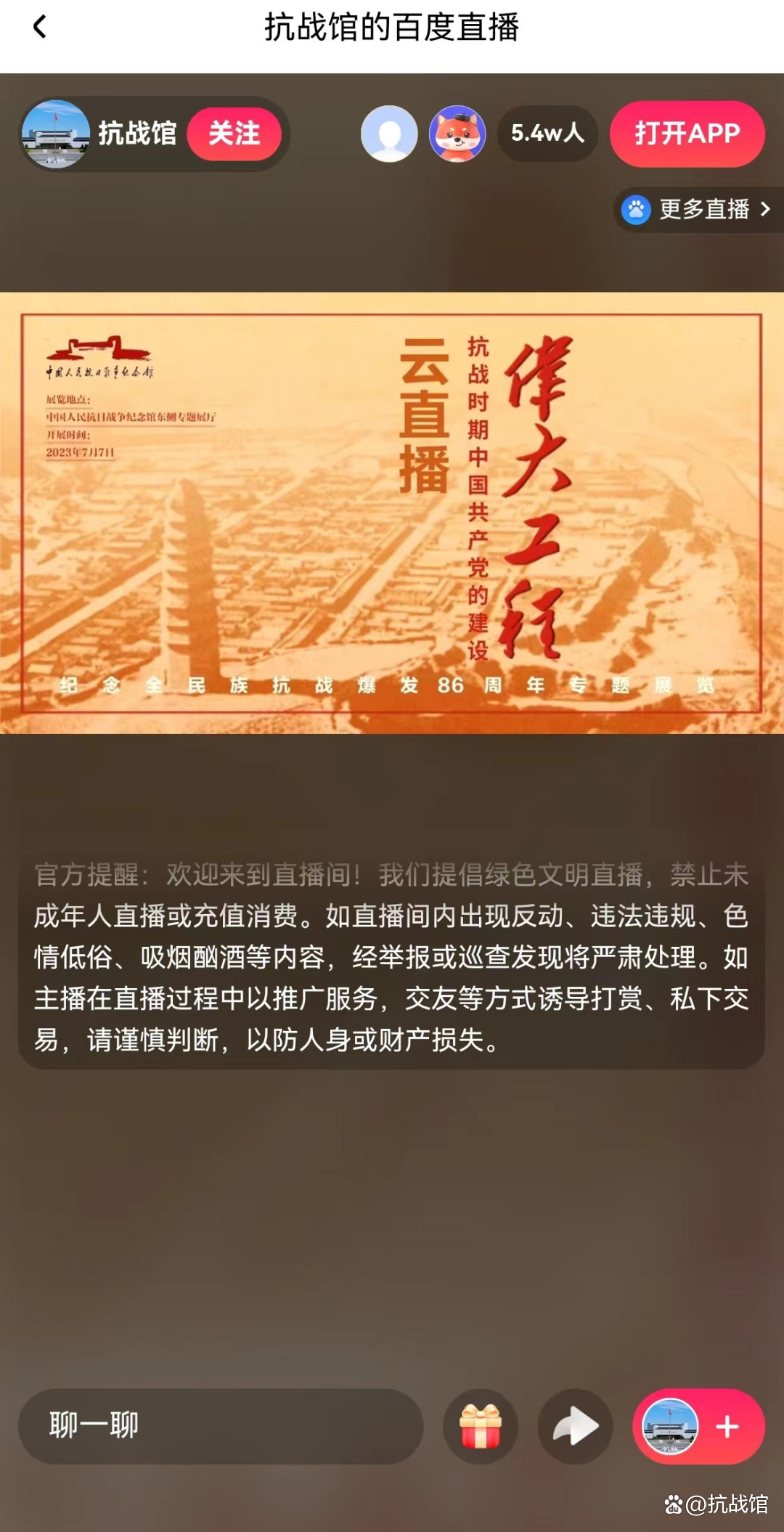Screen dimensions: 784x1532
Task: Go back using the top-left arrow
Action: (40, 28)
